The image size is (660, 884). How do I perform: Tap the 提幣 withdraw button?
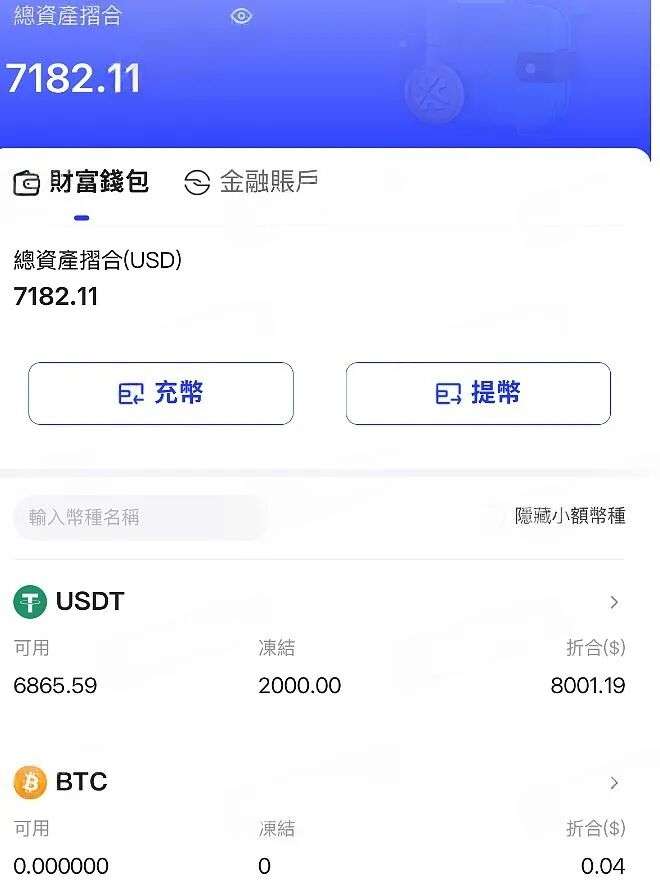pos(478,393)
